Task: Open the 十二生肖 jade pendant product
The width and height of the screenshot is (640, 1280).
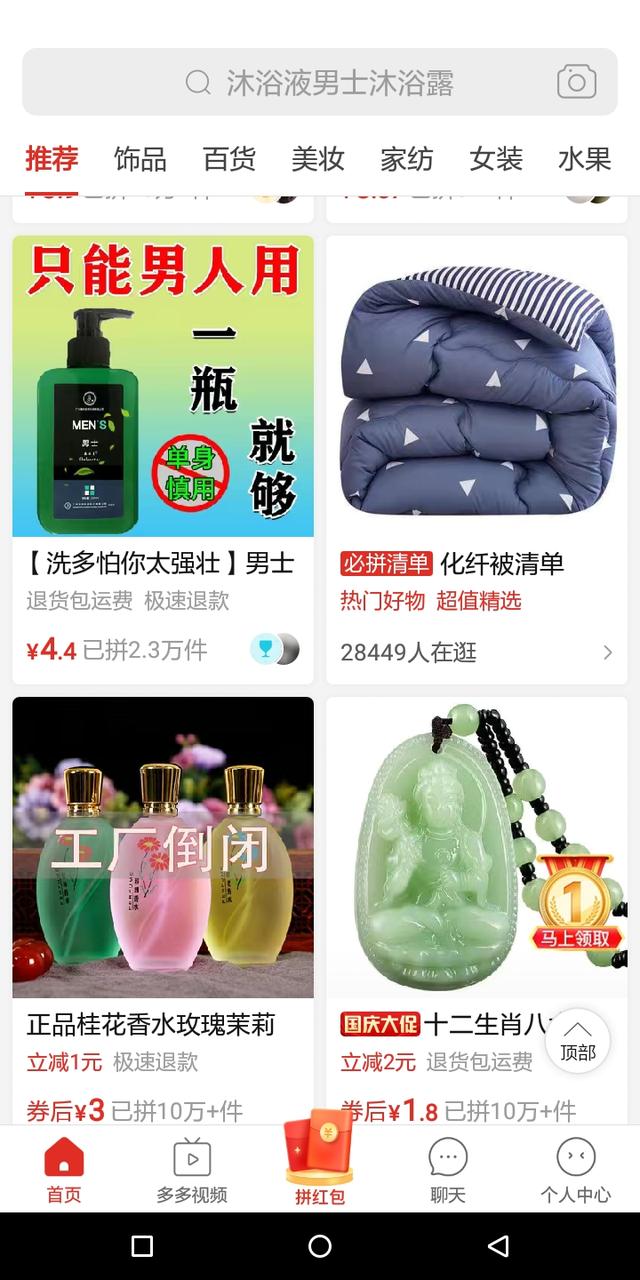Action: pyautogui.click(x=450, y=860)
